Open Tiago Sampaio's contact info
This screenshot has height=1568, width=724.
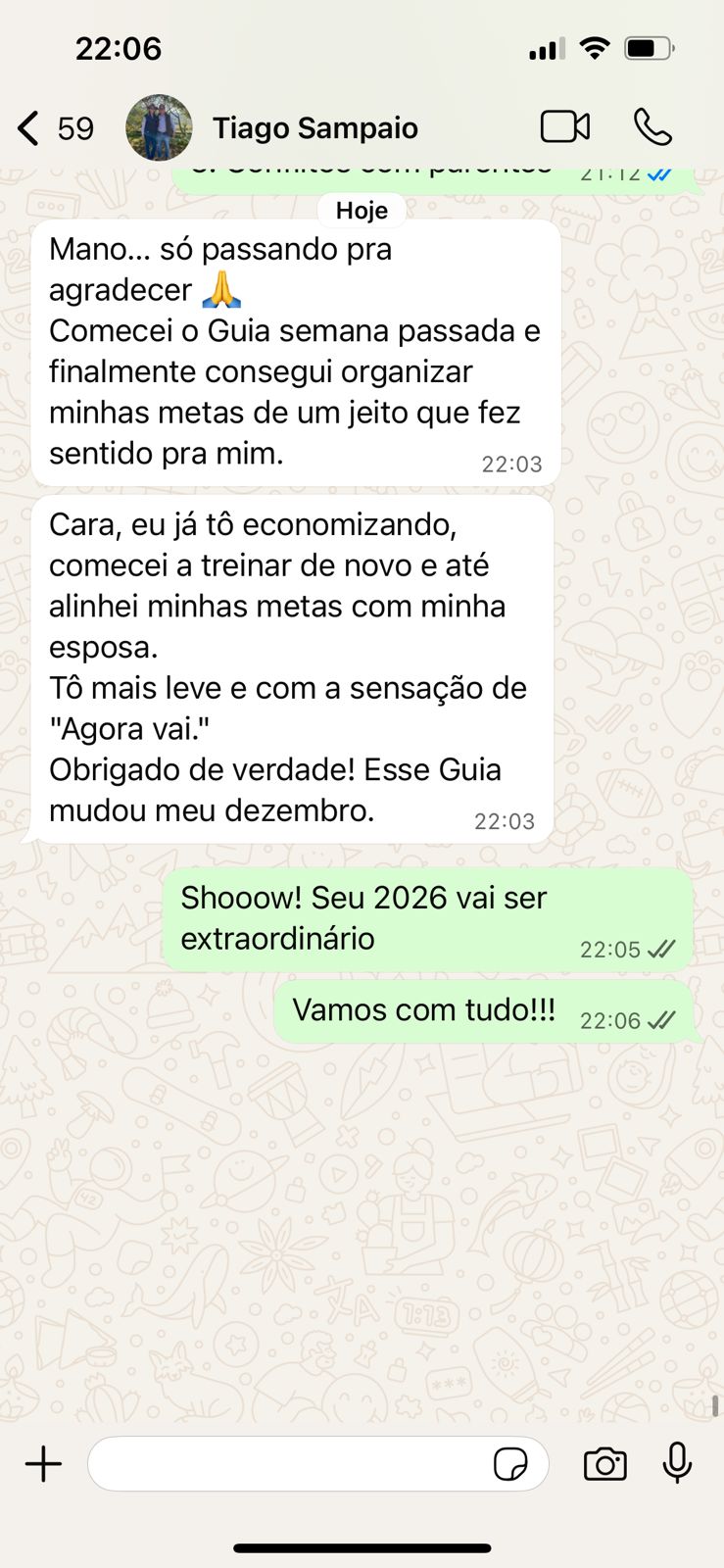pyautogui.click(x=315, y=128)
